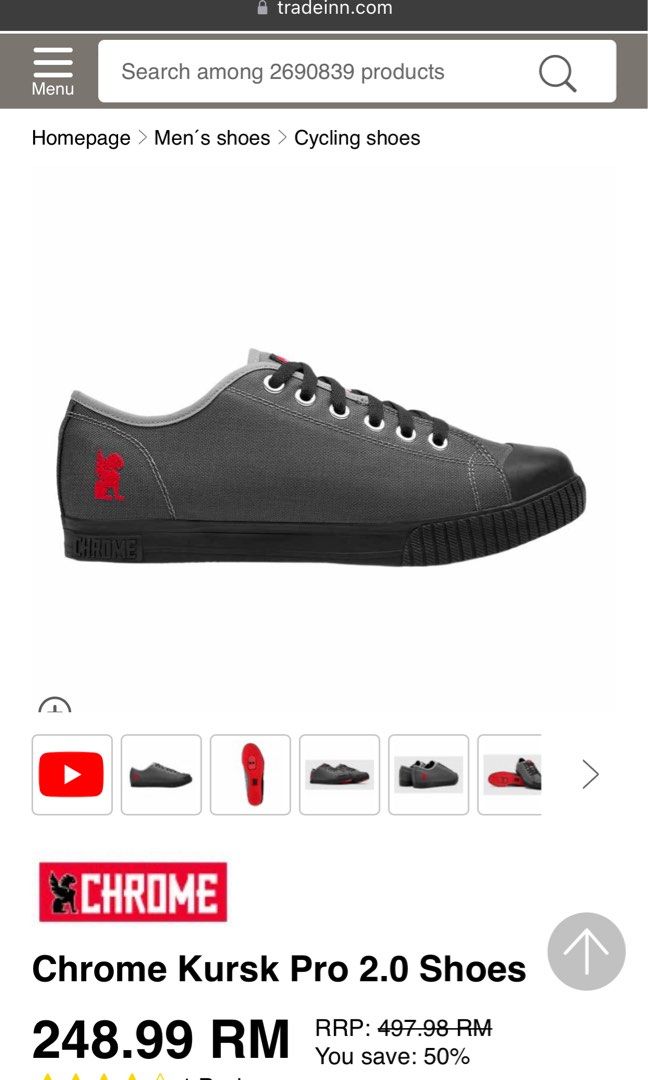The height and width of the screenshot is (1080, 648).
Task: Tap the scroll-to-top arrow button
Action: (x=586, y=951)
